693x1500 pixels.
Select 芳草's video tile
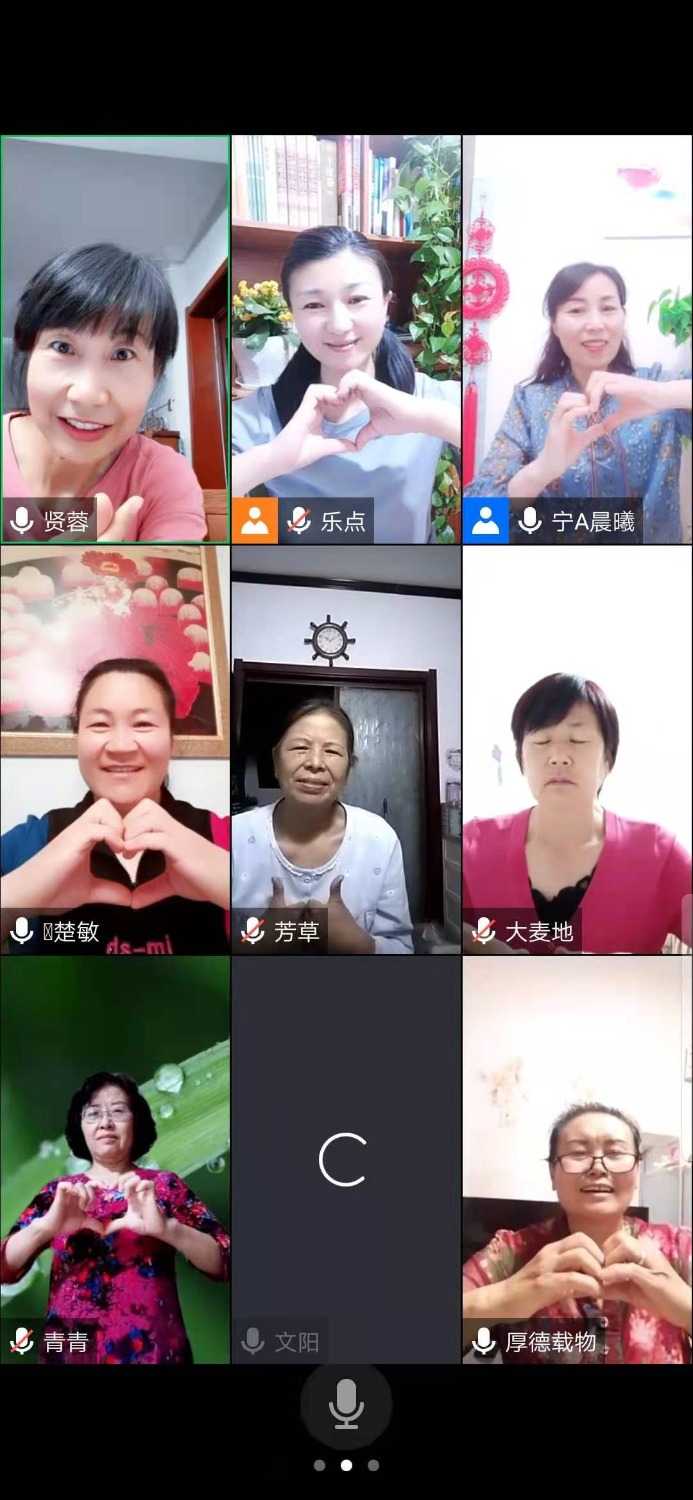click(x=346, y=750)
